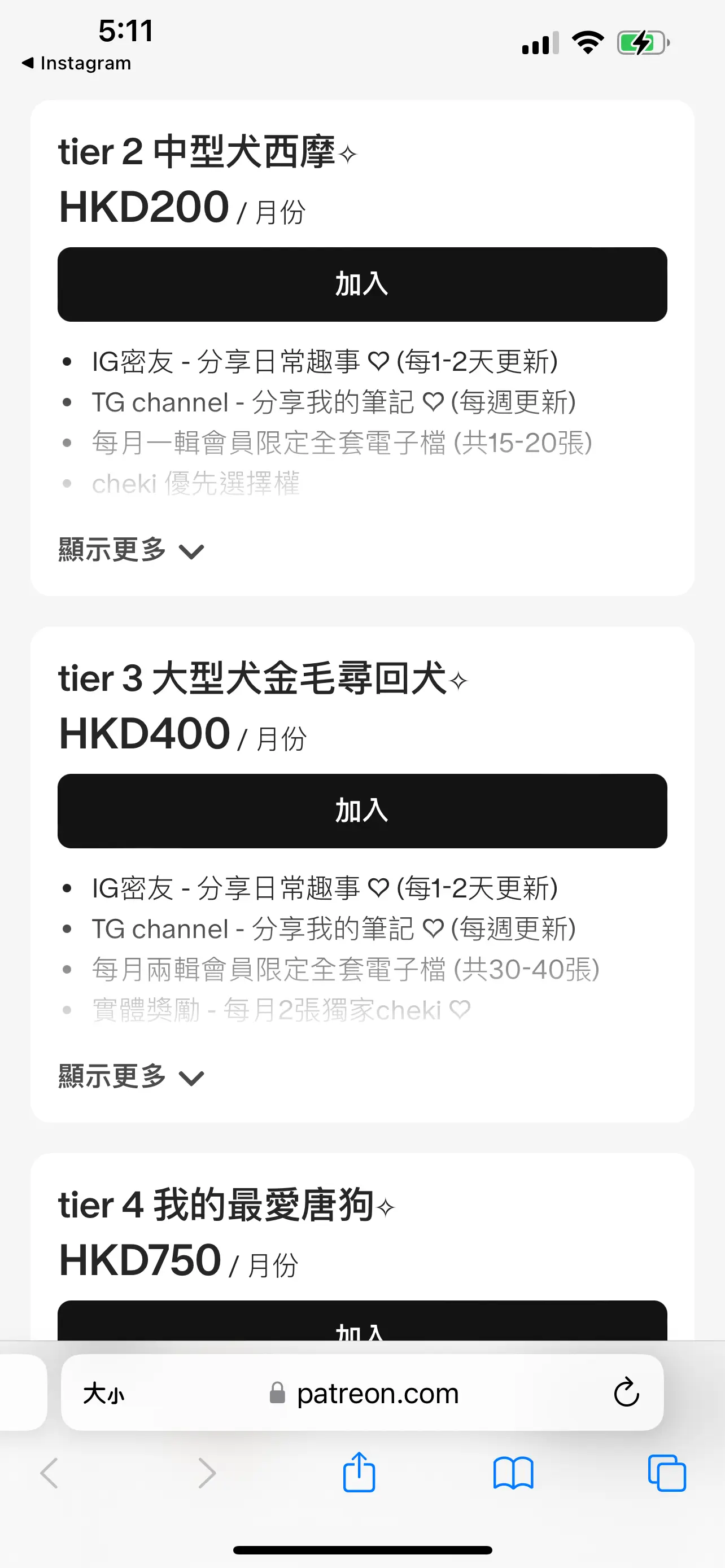725x1568 pixels.
Task: Open Safari bookmarks
Action: (513, 1473)
